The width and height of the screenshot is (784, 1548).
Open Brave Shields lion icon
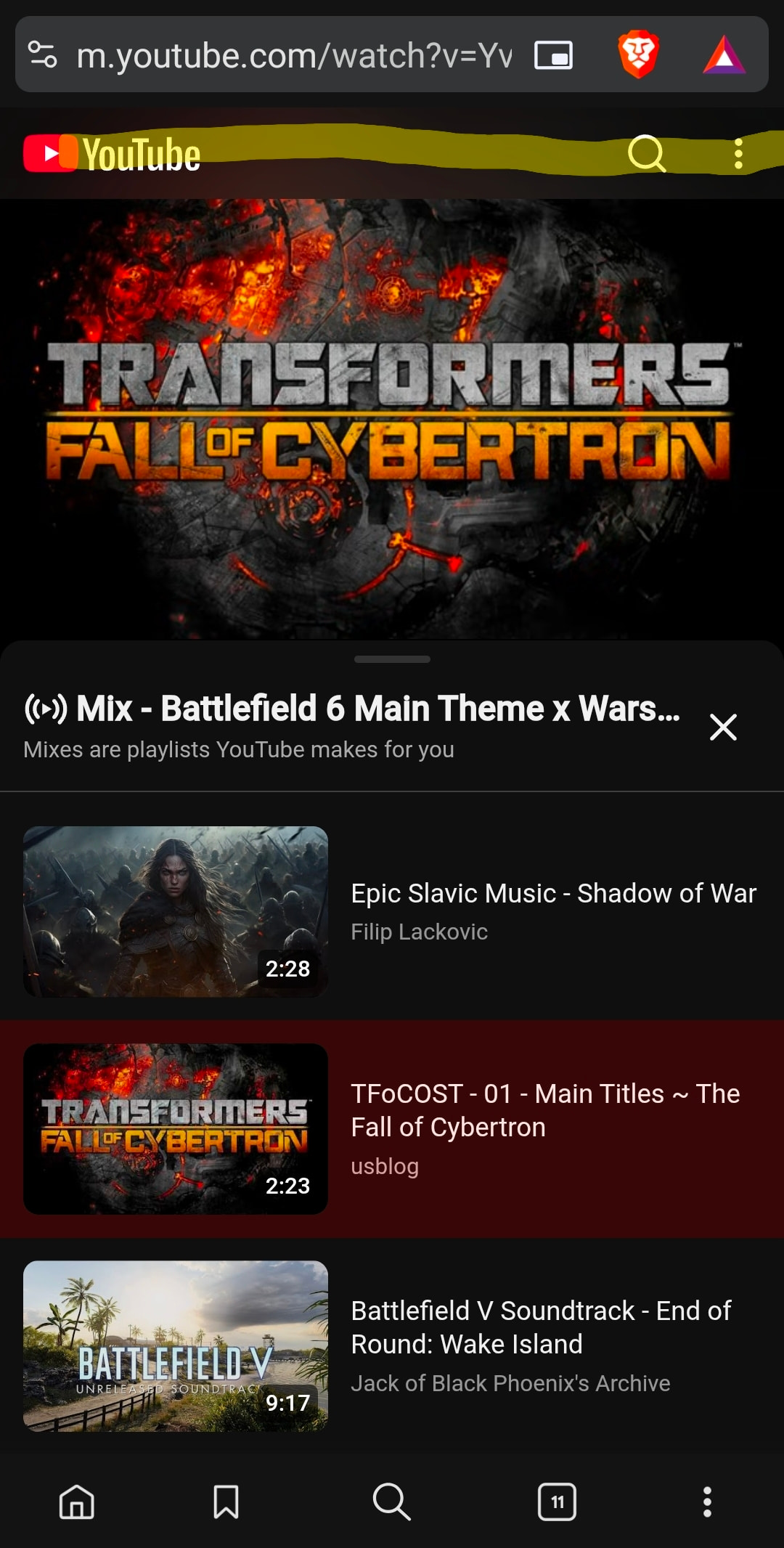(x=638, y=54)
